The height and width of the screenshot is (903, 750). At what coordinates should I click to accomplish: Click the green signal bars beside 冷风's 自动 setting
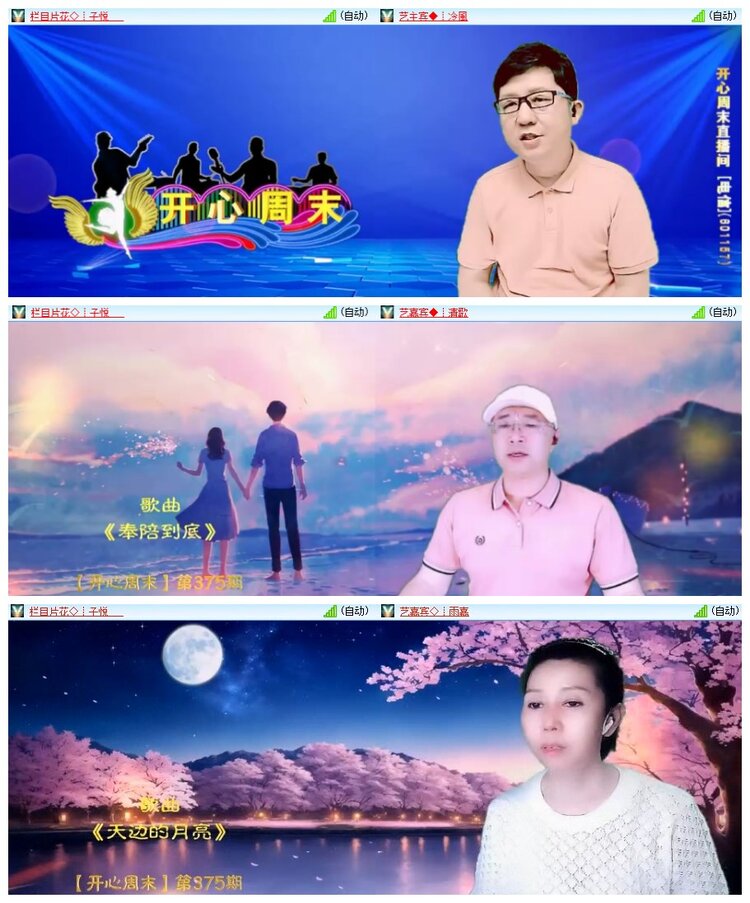(x=697, y=14)
